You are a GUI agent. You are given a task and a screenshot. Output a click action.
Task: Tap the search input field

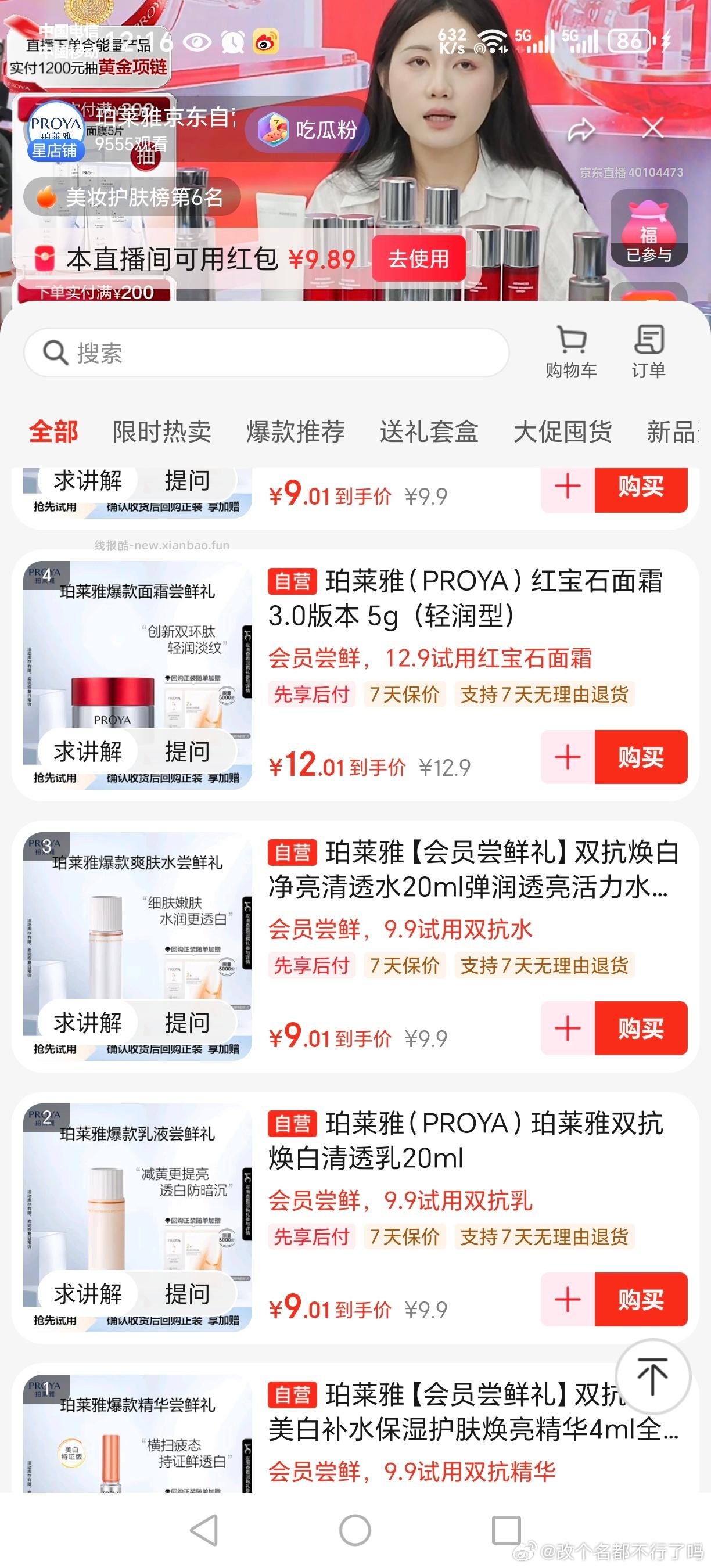point(265,352)
